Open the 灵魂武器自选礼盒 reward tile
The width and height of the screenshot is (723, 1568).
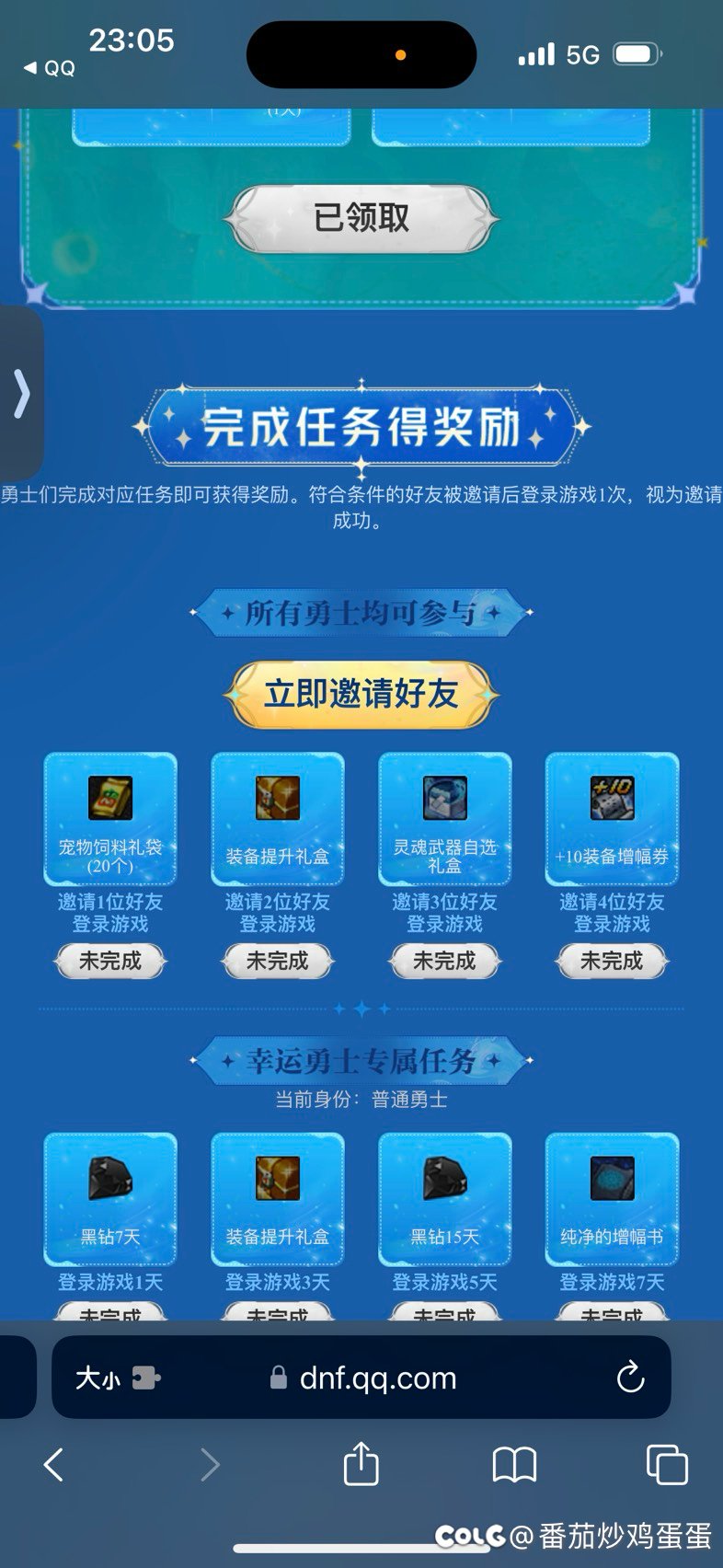tap(444, 818)
